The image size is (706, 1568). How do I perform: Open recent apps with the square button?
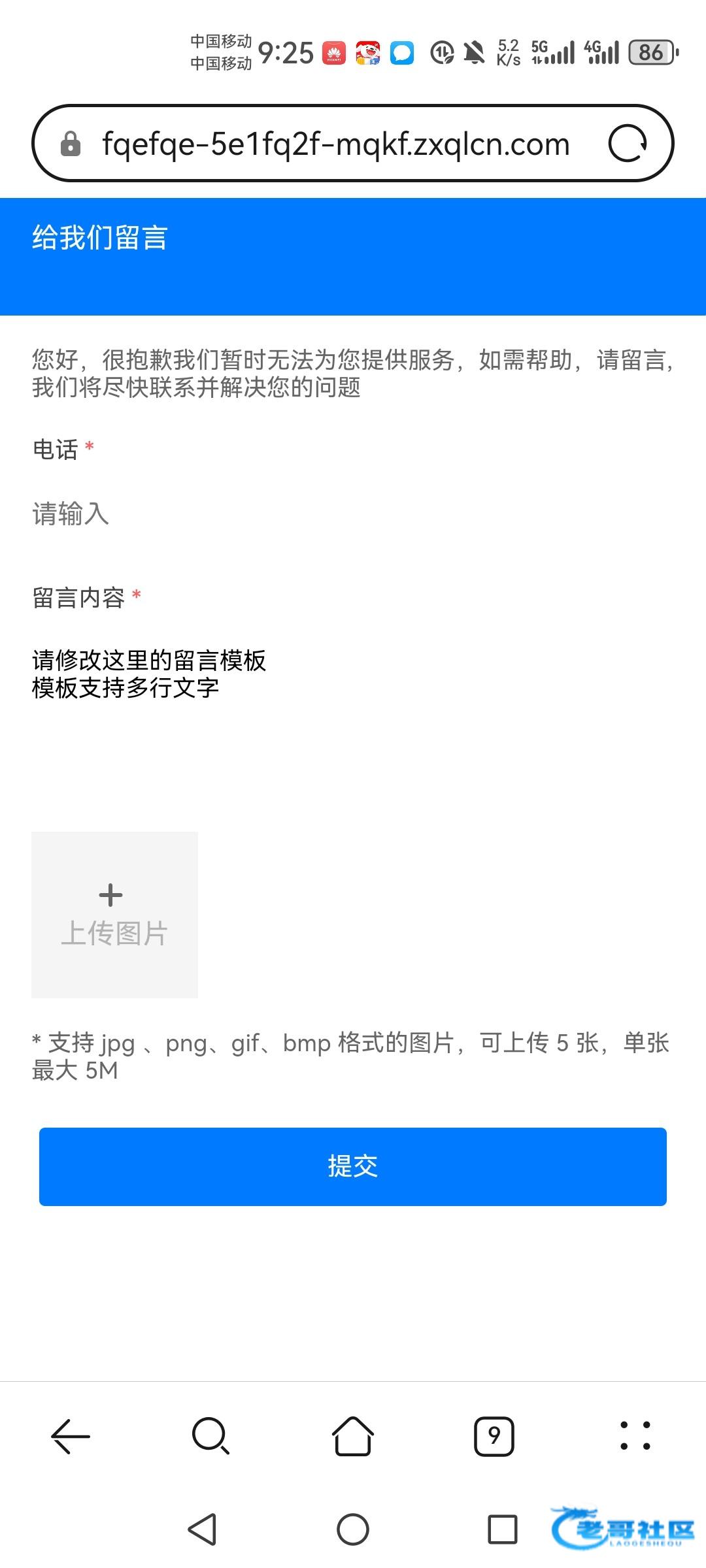click(x=503, y=1529)
